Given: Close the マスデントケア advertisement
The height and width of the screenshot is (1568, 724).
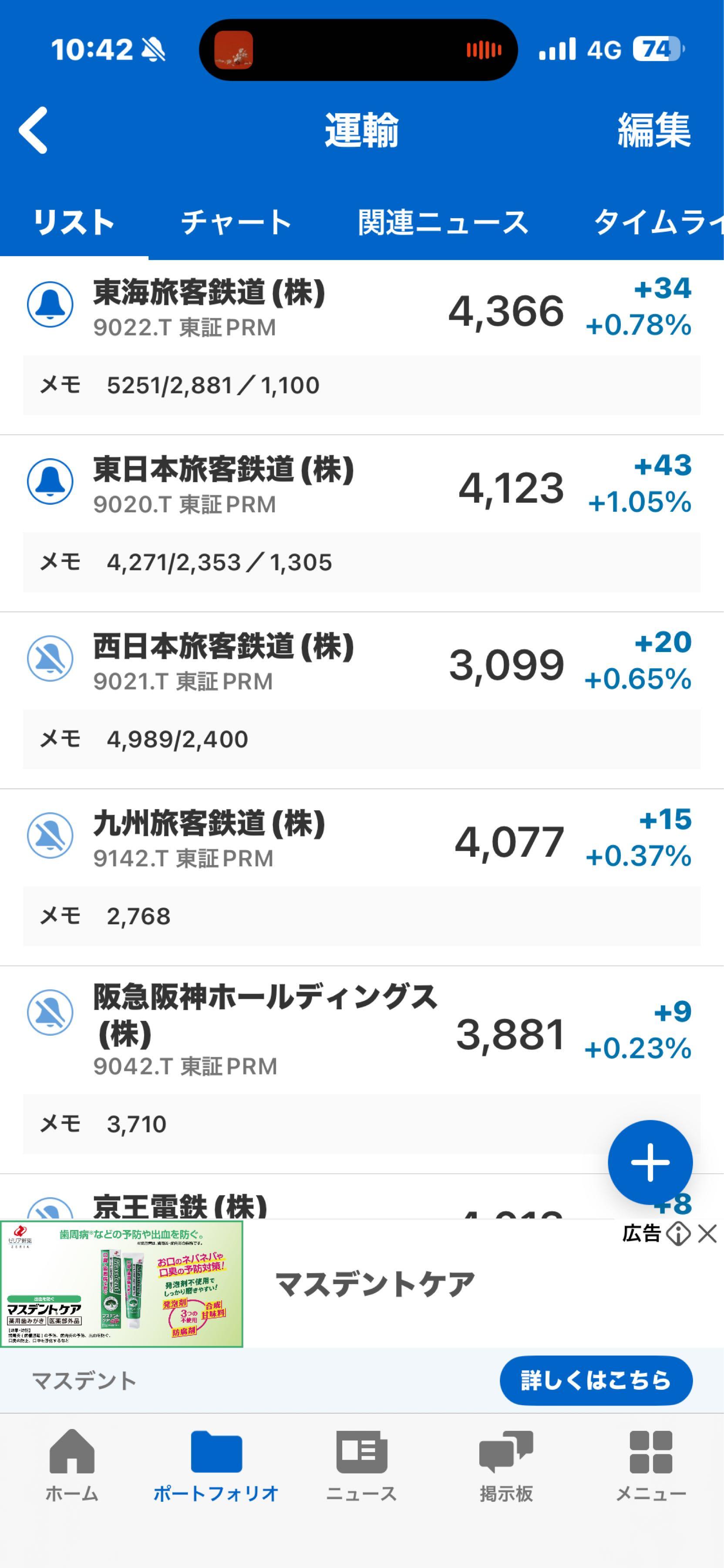Looking at the screenshot, I should pyautogui.click(x=706, y=1234).
